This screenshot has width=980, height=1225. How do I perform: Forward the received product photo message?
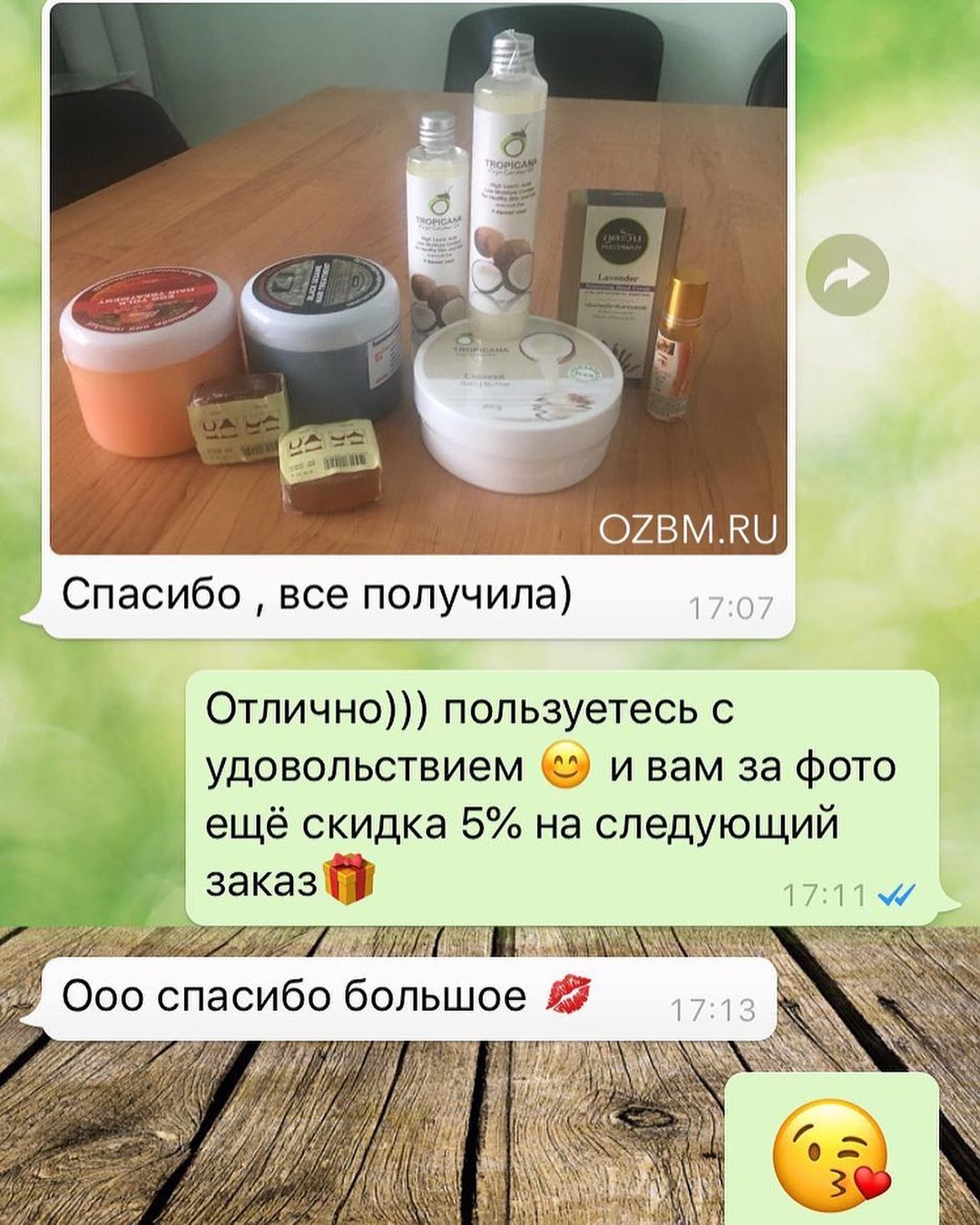847,276
